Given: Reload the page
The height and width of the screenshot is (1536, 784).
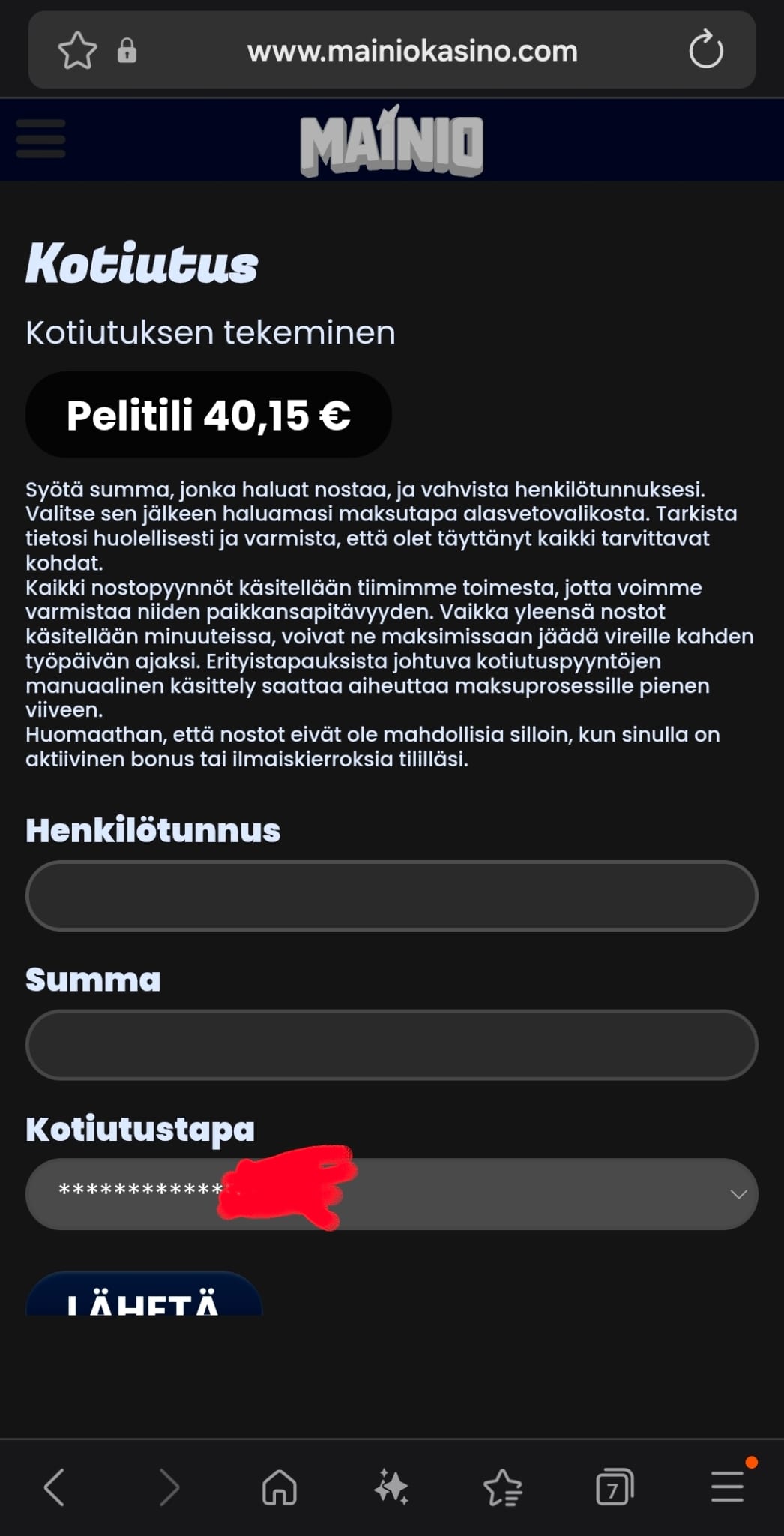Looking at the screenshot, I should 705,51.
